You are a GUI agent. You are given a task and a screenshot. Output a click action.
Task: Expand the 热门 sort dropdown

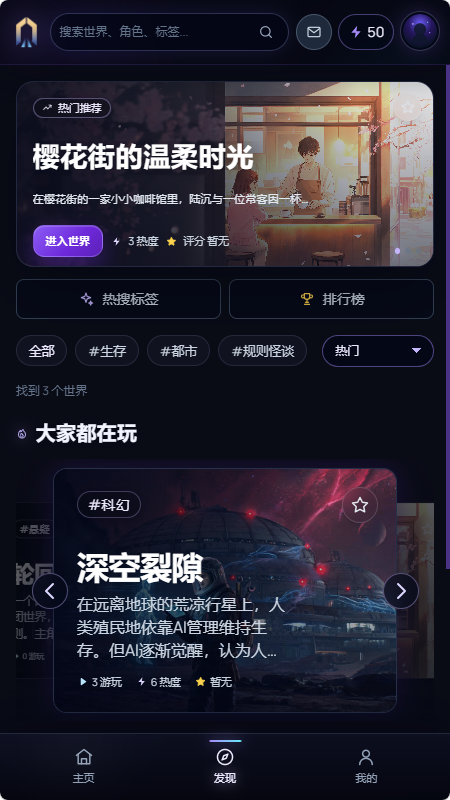click(378, 351)
